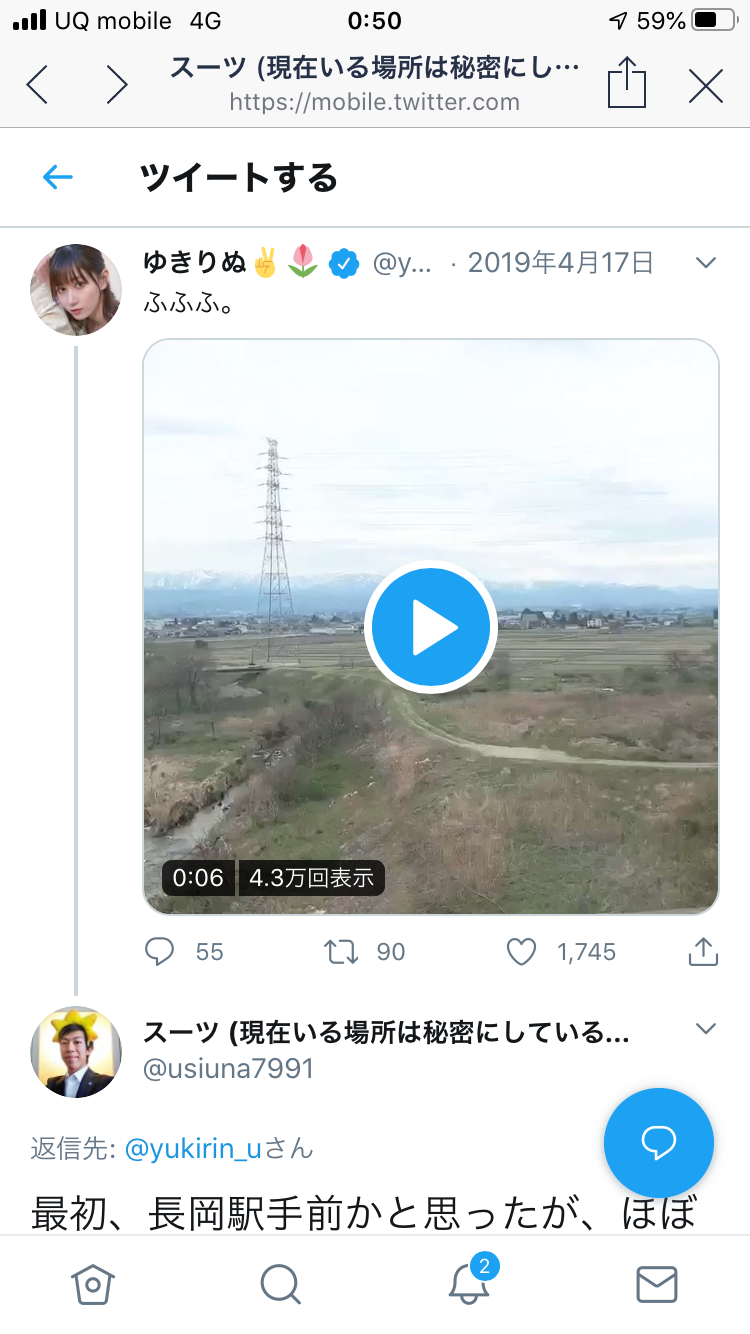The image size is (750, 1334).
Task: Expand the dropdown on ゆきりぬ's tweet
Action: 706,263
